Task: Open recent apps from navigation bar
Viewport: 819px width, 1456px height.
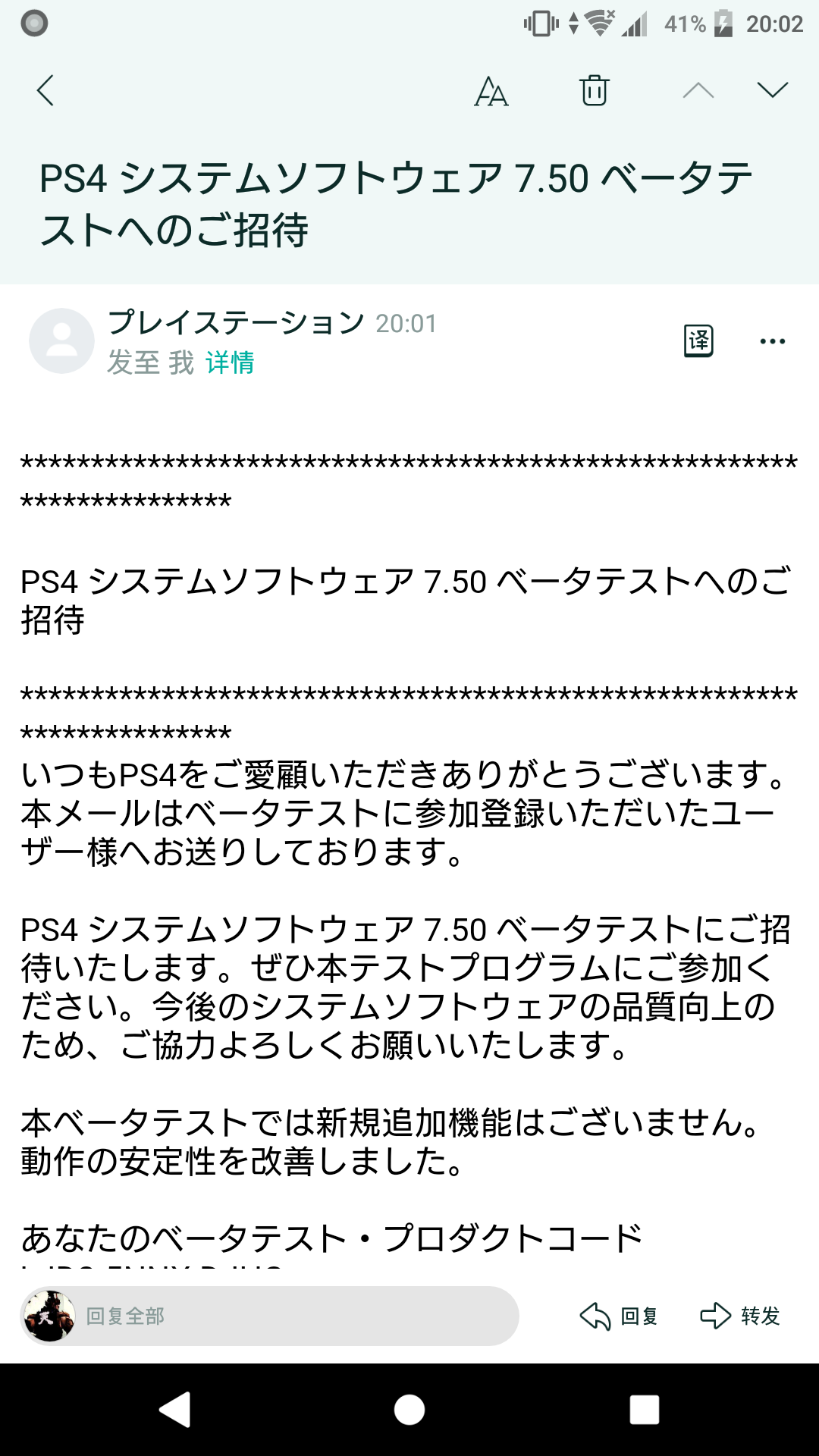Action: click(x=645, y=1410)
